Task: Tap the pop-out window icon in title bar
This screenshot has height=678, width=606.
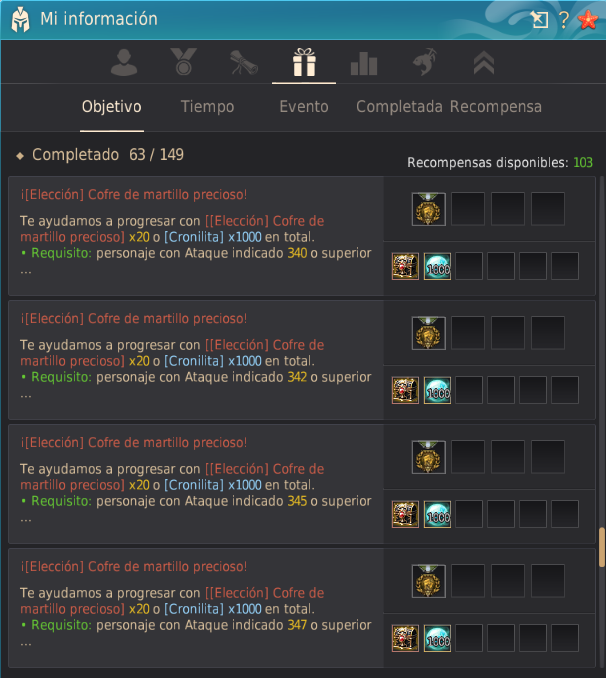Action: click(540, 19)
